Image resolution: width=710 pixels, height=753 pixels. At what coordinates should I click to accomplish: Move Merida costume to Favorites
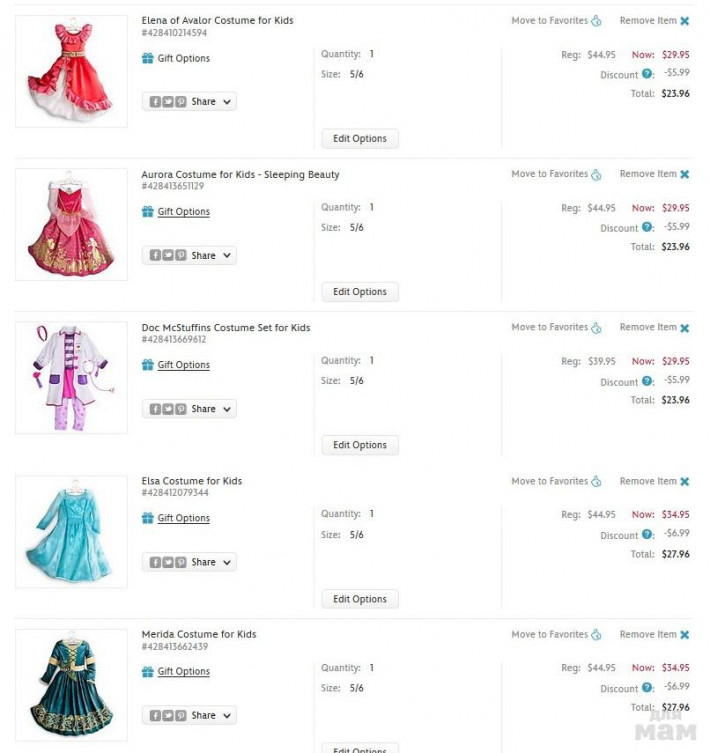pyautogui.click(x=555, y=634)
